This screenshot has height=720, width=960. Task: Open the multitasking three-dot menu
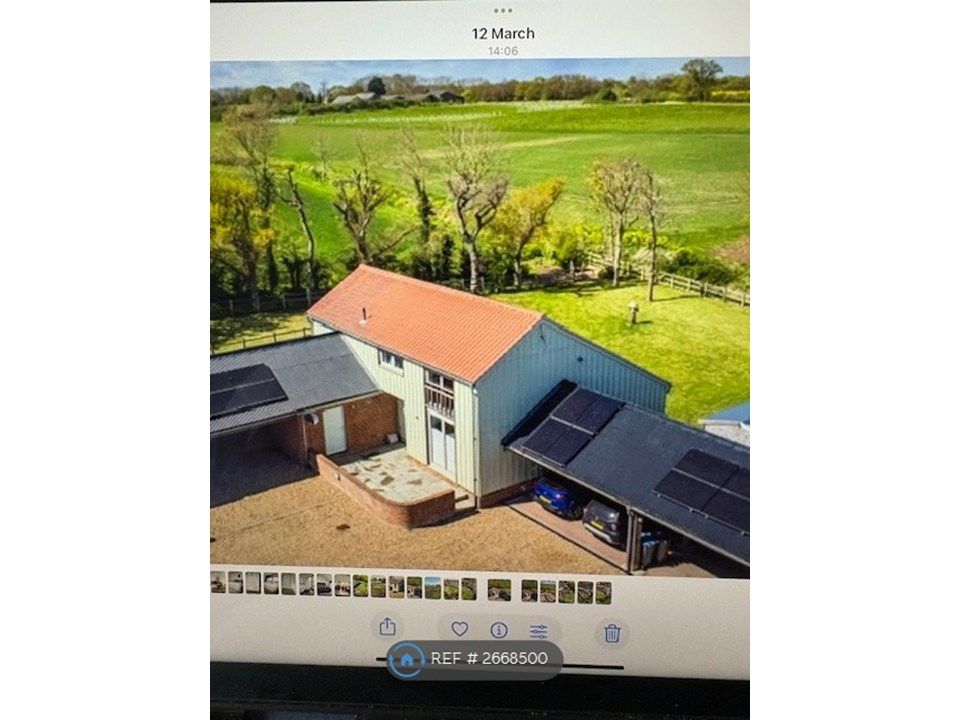[x=503, y=11]
